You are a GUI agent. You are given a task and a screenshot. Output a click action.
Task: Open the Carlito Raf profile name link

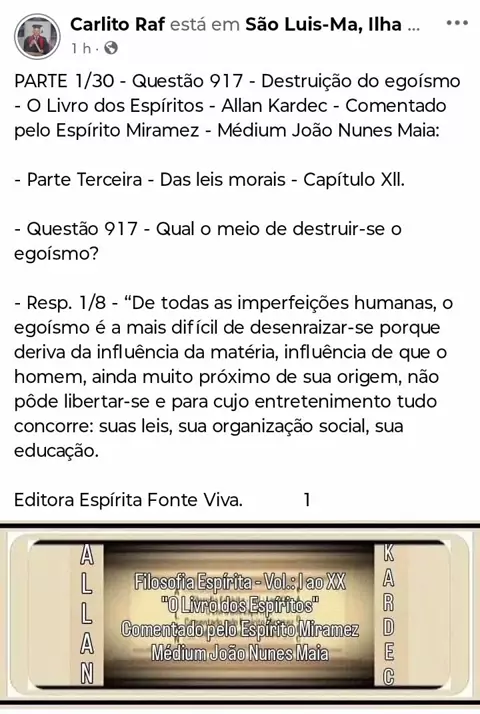tap(117, 24)
